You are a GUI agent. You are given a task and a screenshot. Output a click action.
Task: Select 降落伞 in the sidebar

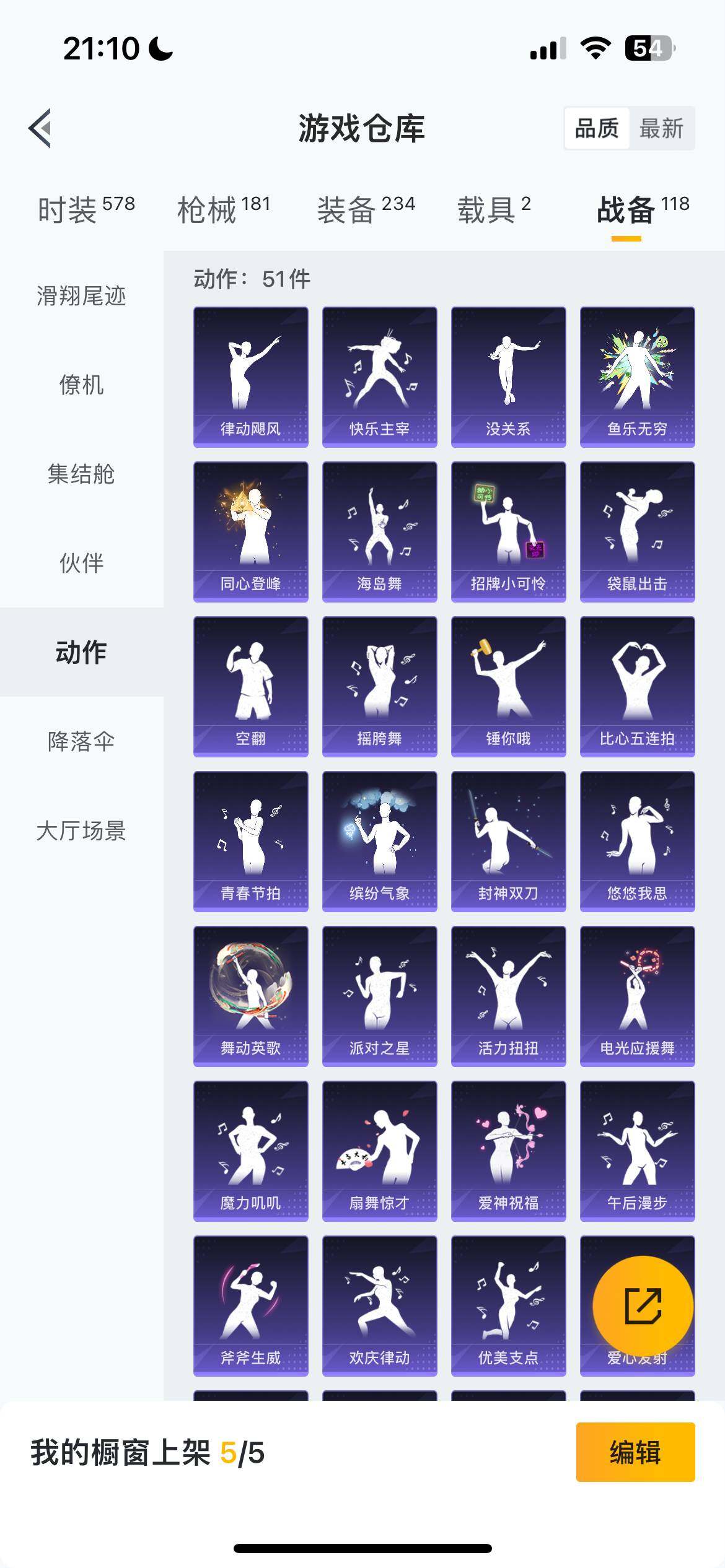coord(82,741)
